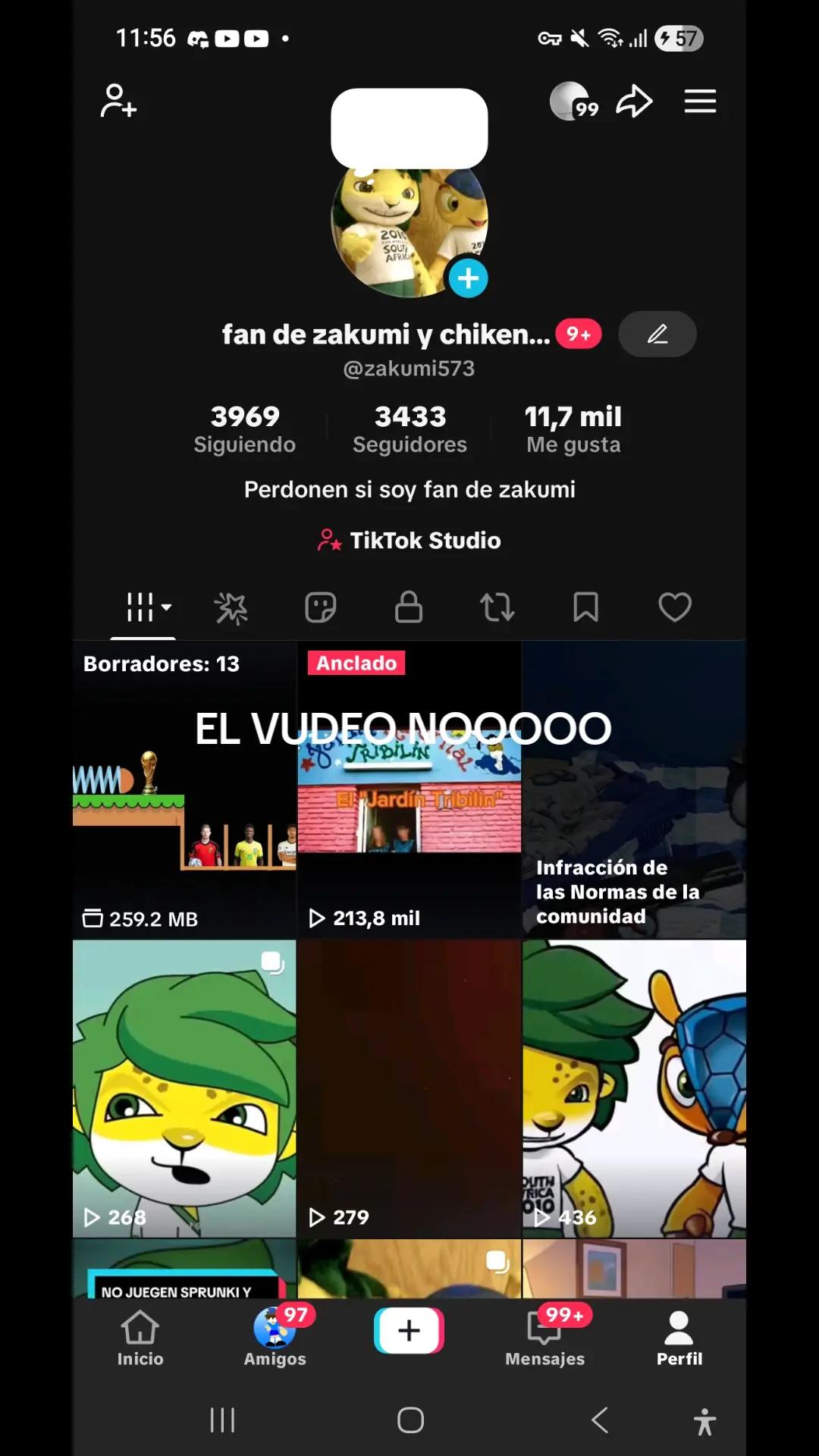This screenshot has height=1456, width=819.
Task: Open the hamburger menu
Action: [x=700, y=101]
